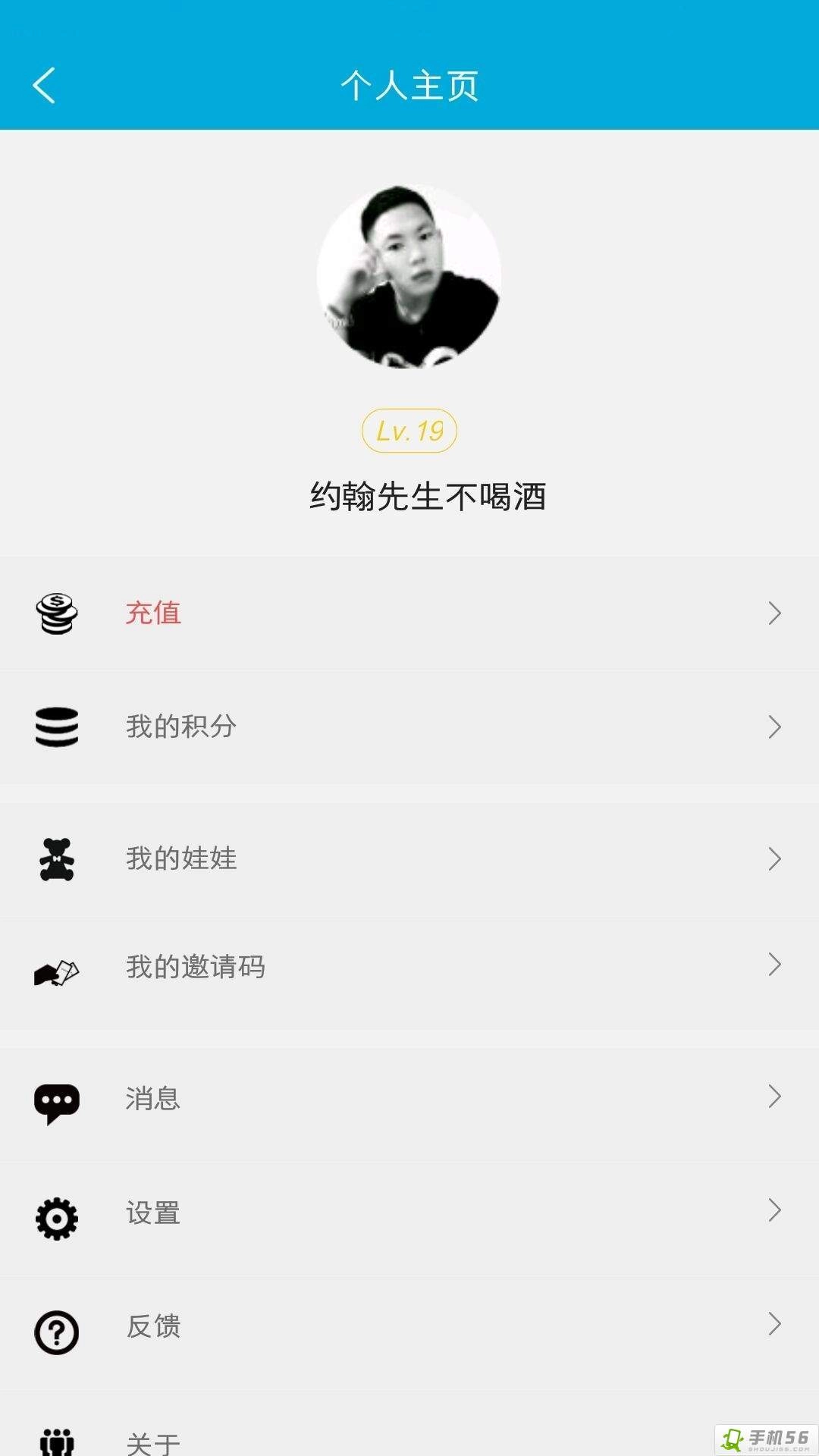The width and height of the screenshot is (819, 1456).
Task: Go back from the 个人主页 page
Action: tap(45, 85)
